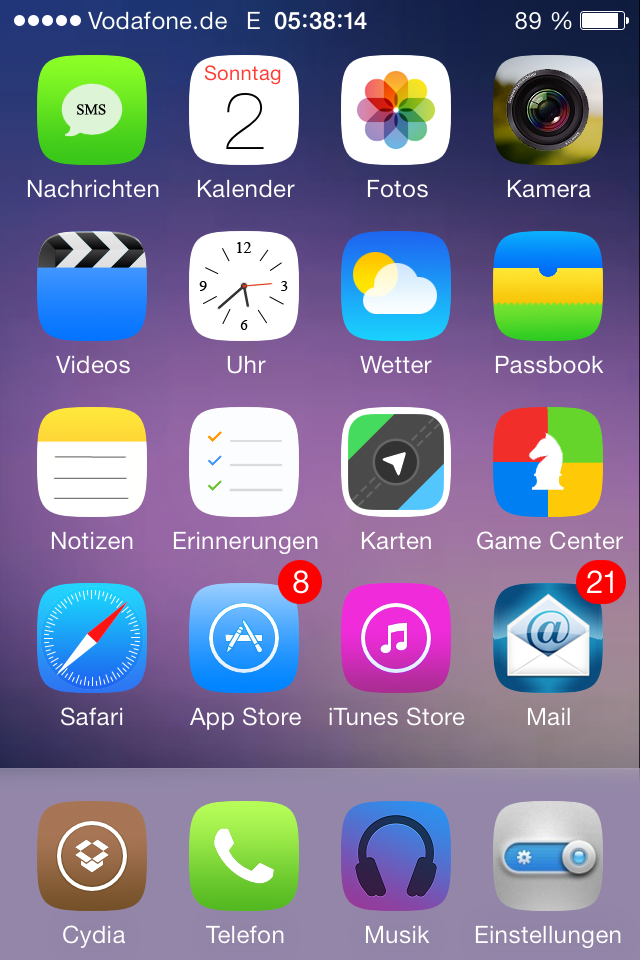Check the Wetter app

(396, 286)
